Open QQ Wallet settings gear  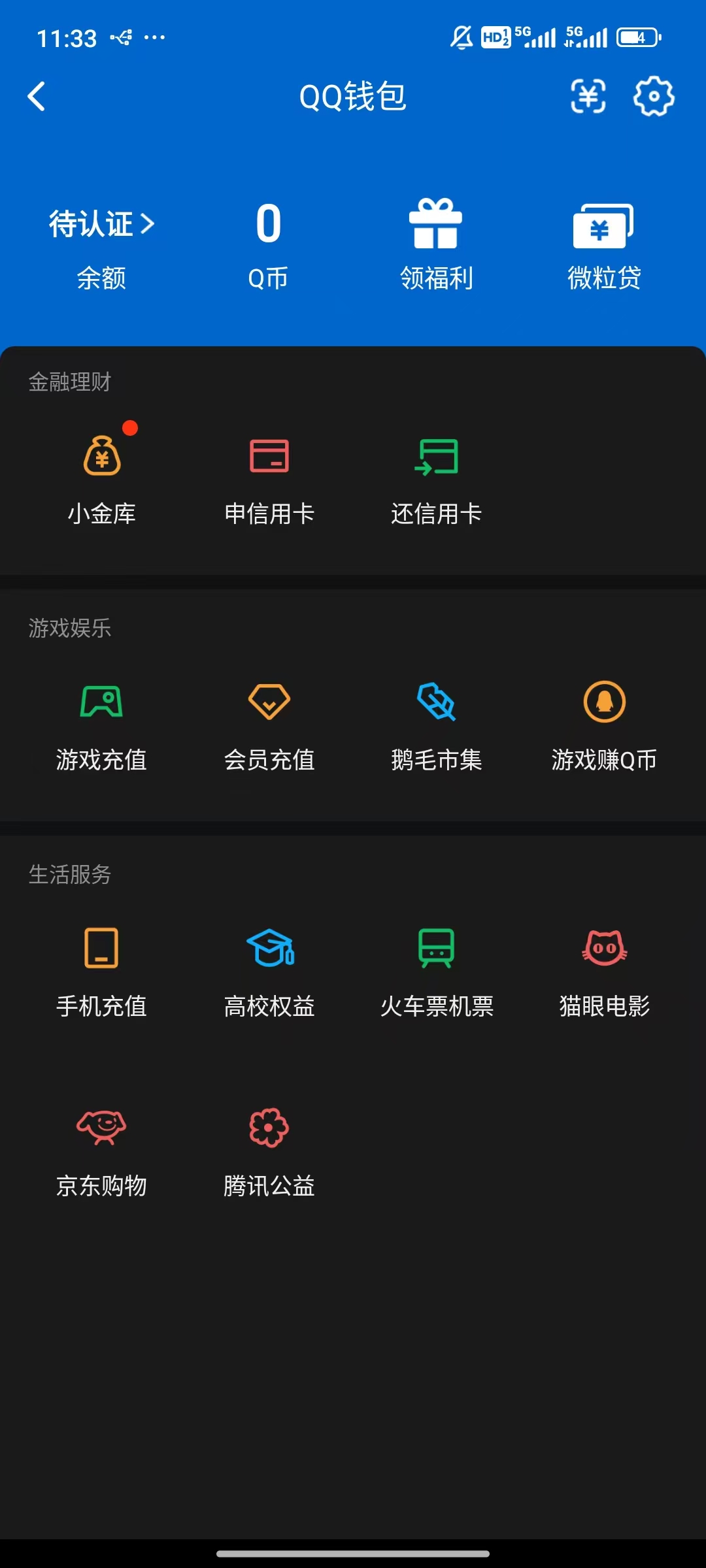(x=652, y=97)
